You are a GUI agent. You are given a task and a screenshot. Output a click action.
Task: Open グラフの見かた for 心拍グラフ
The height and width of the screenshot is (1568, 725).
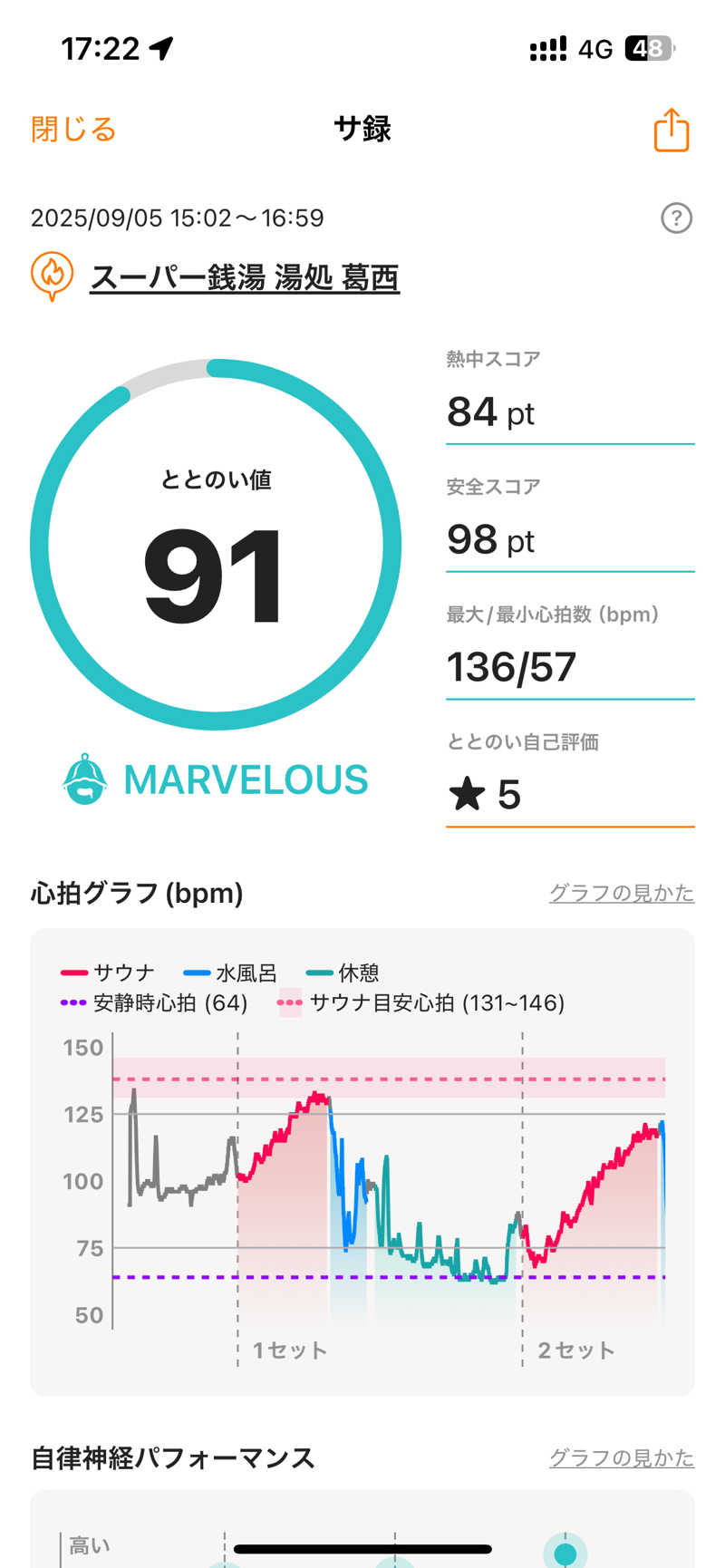click(x=621, y=893)
